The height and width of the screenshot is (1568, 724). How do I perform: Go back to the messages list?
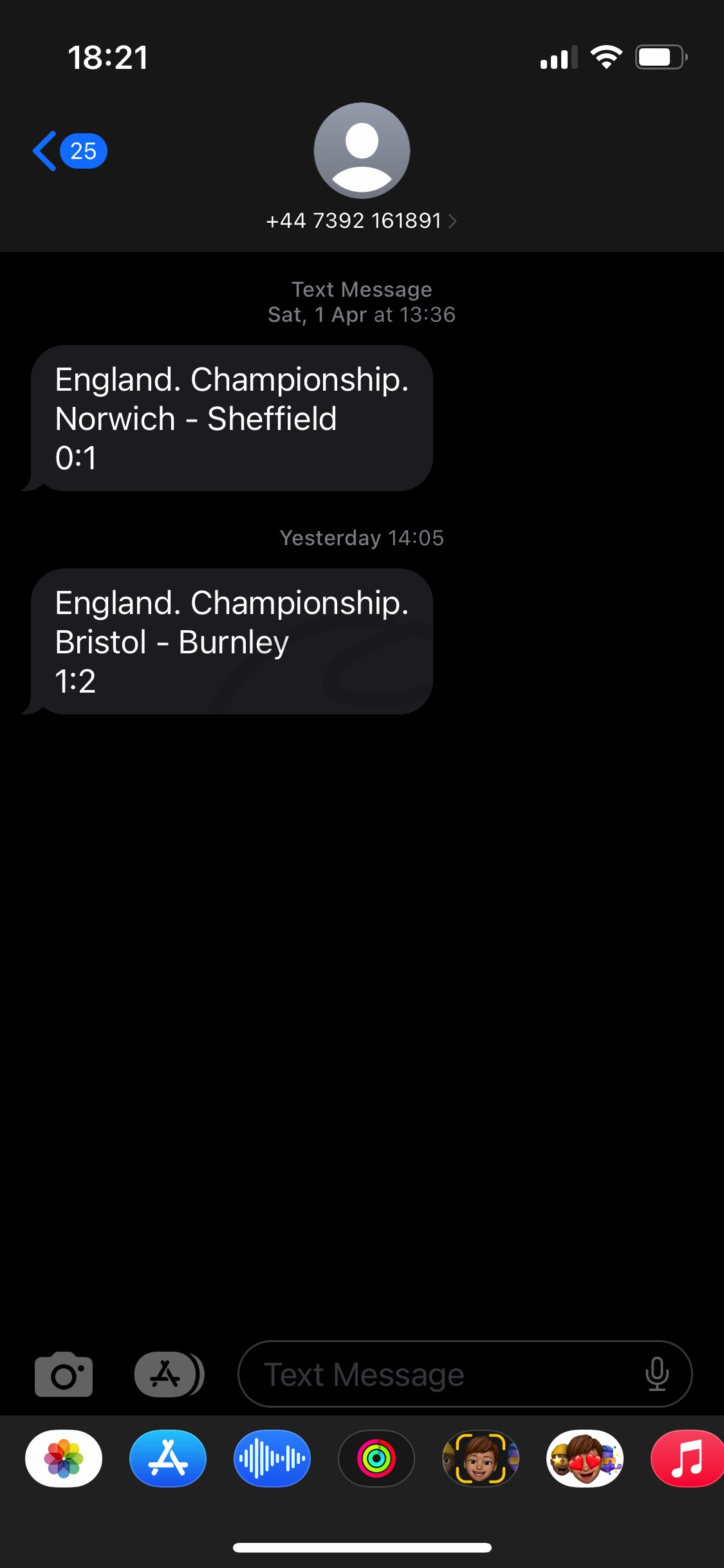click(x=70, y=151)
